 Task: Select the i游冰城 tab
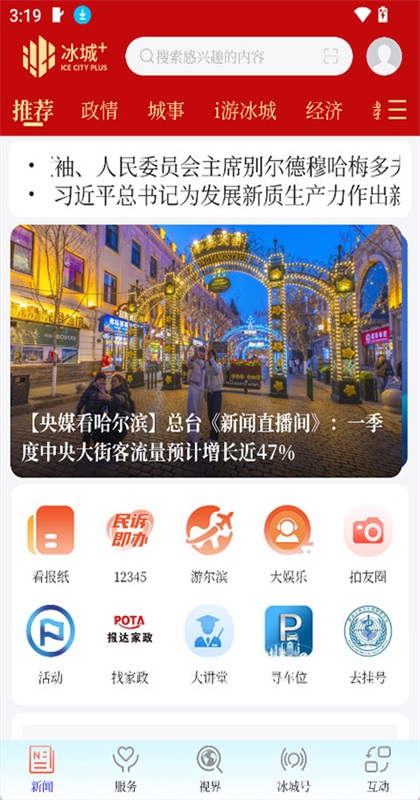245,111
